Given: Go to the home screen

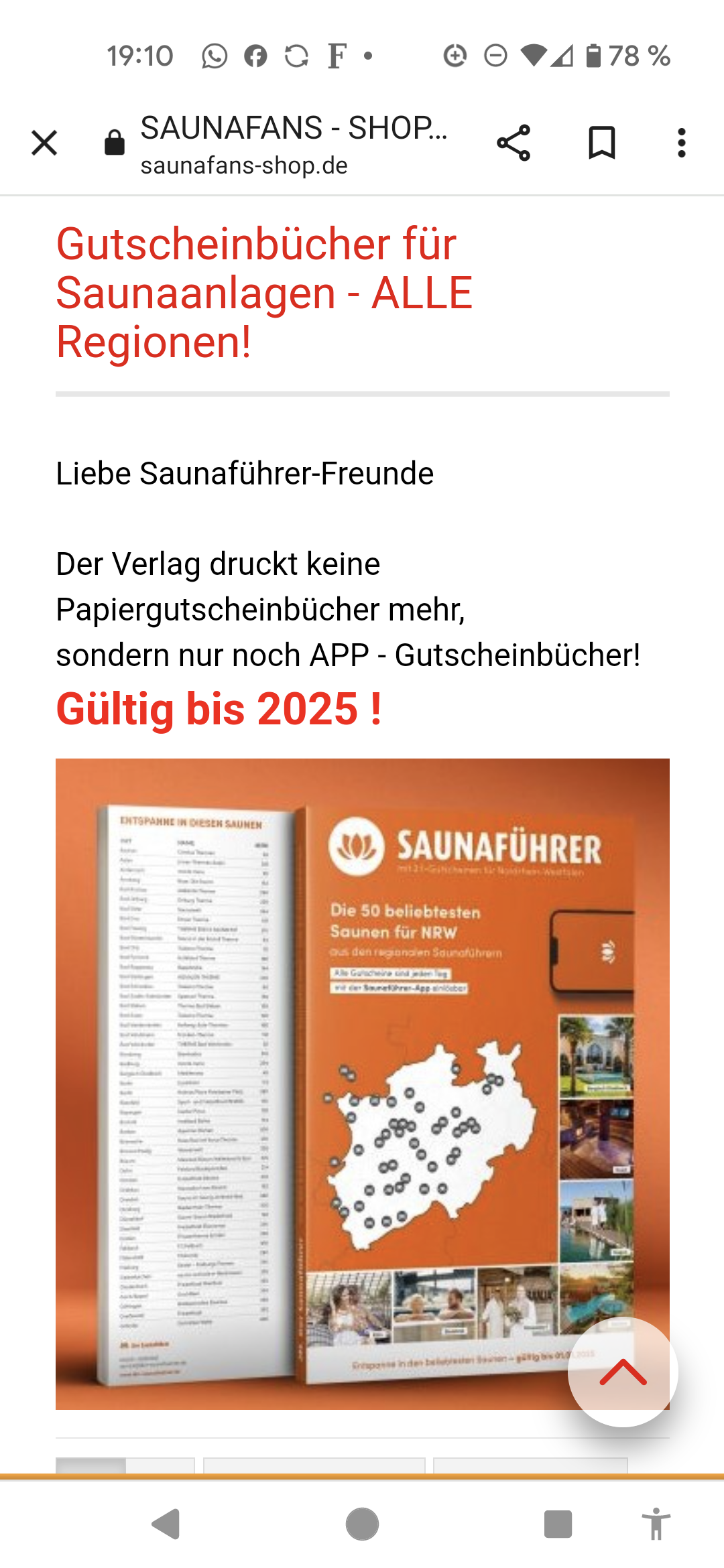Looking at the screenshot, I should (x=362, y=1524).
